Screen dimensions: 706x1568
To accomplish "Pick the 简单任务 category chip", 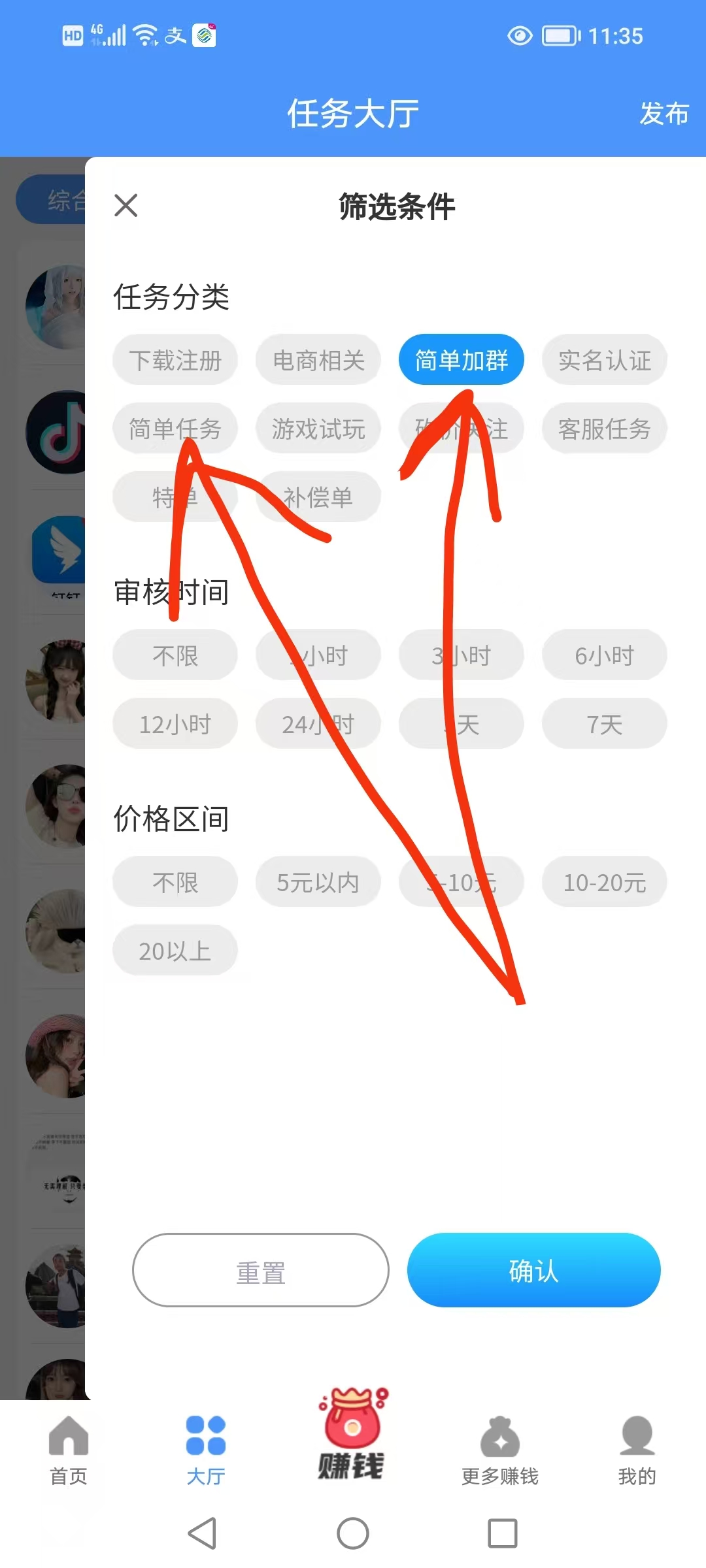I will [175, 429].
